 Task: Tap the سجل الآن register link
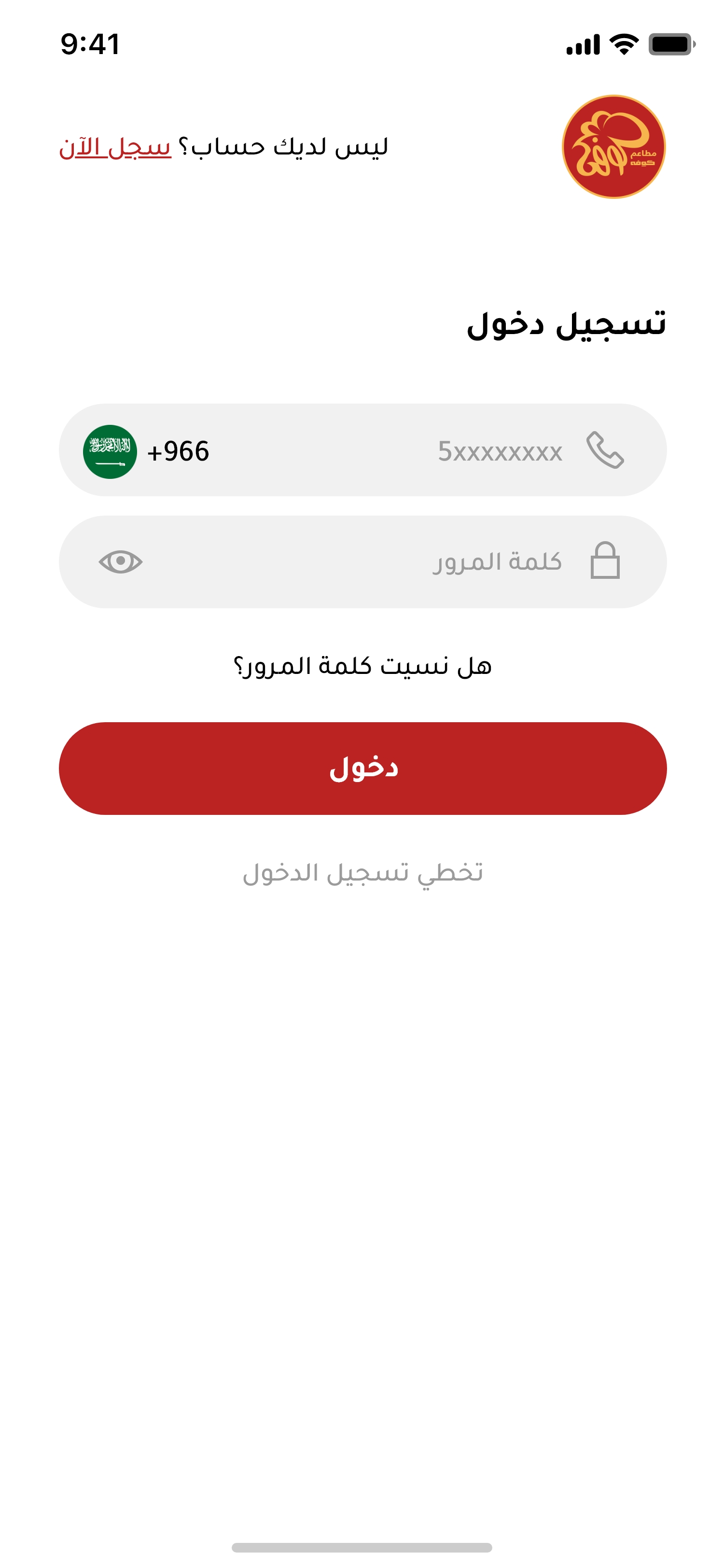click(115, 147)
